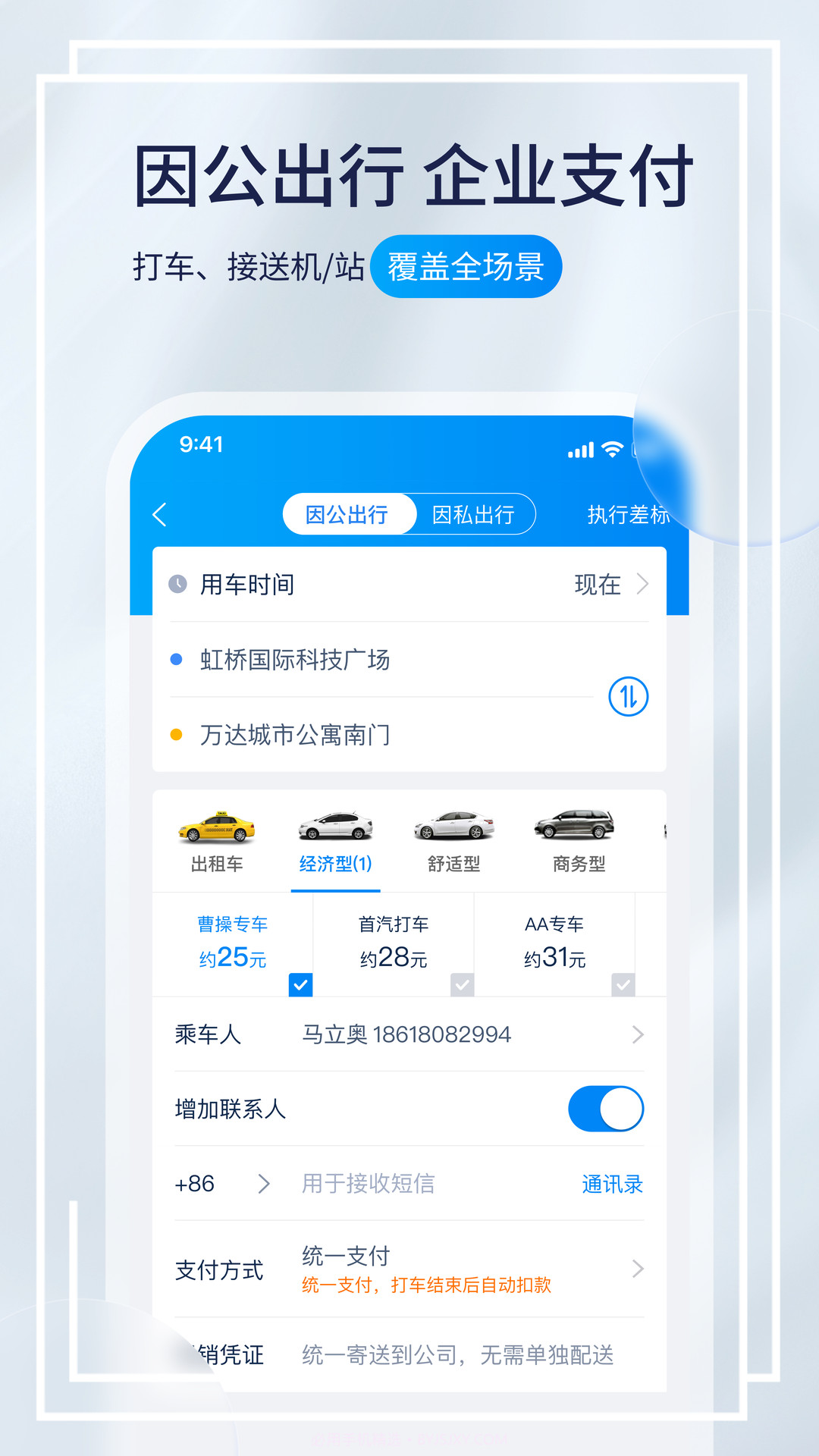Tap the swap icon to reverse pickup and destination

[x=627, y=697]
